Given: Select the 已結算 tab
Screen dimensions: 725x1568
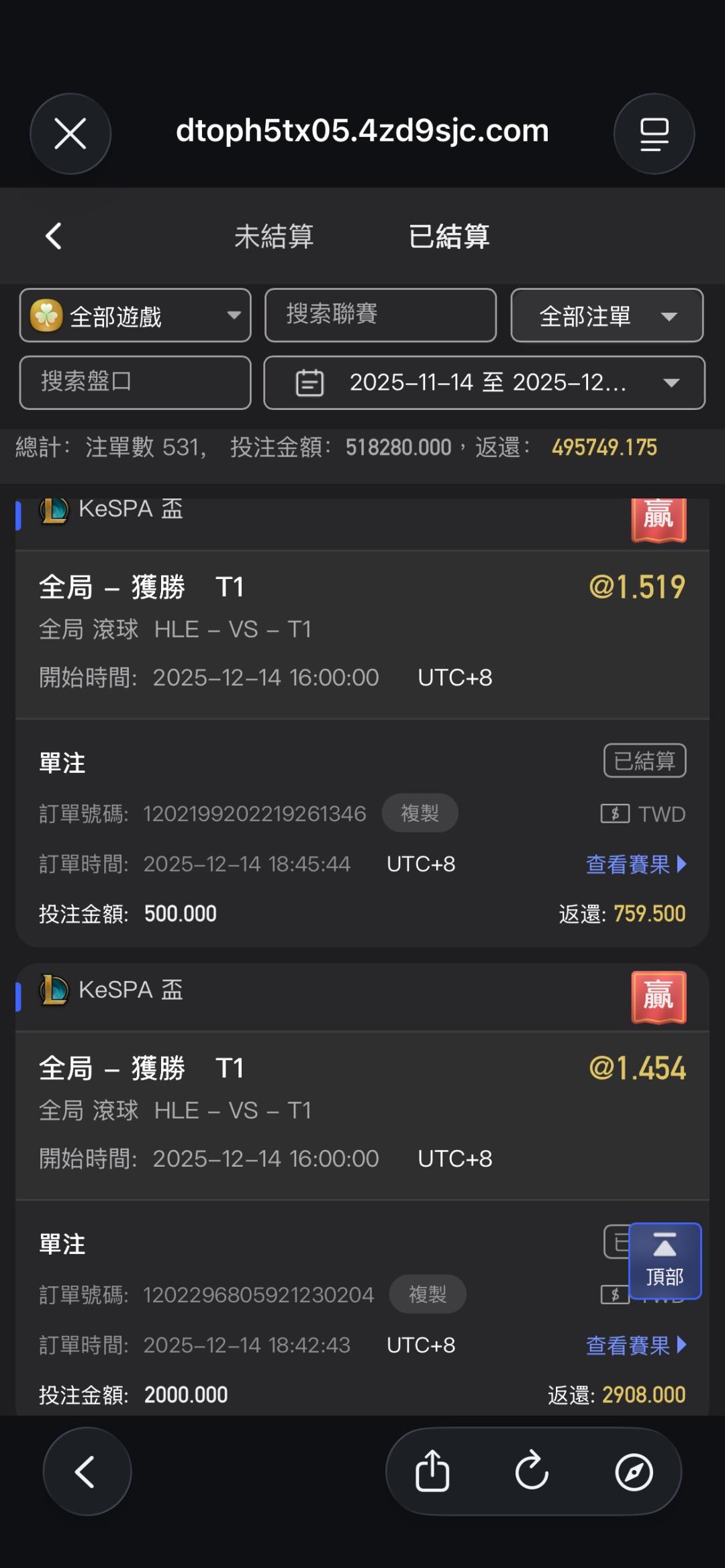Looking at the screenshot, I should click(x=449, y=236).
